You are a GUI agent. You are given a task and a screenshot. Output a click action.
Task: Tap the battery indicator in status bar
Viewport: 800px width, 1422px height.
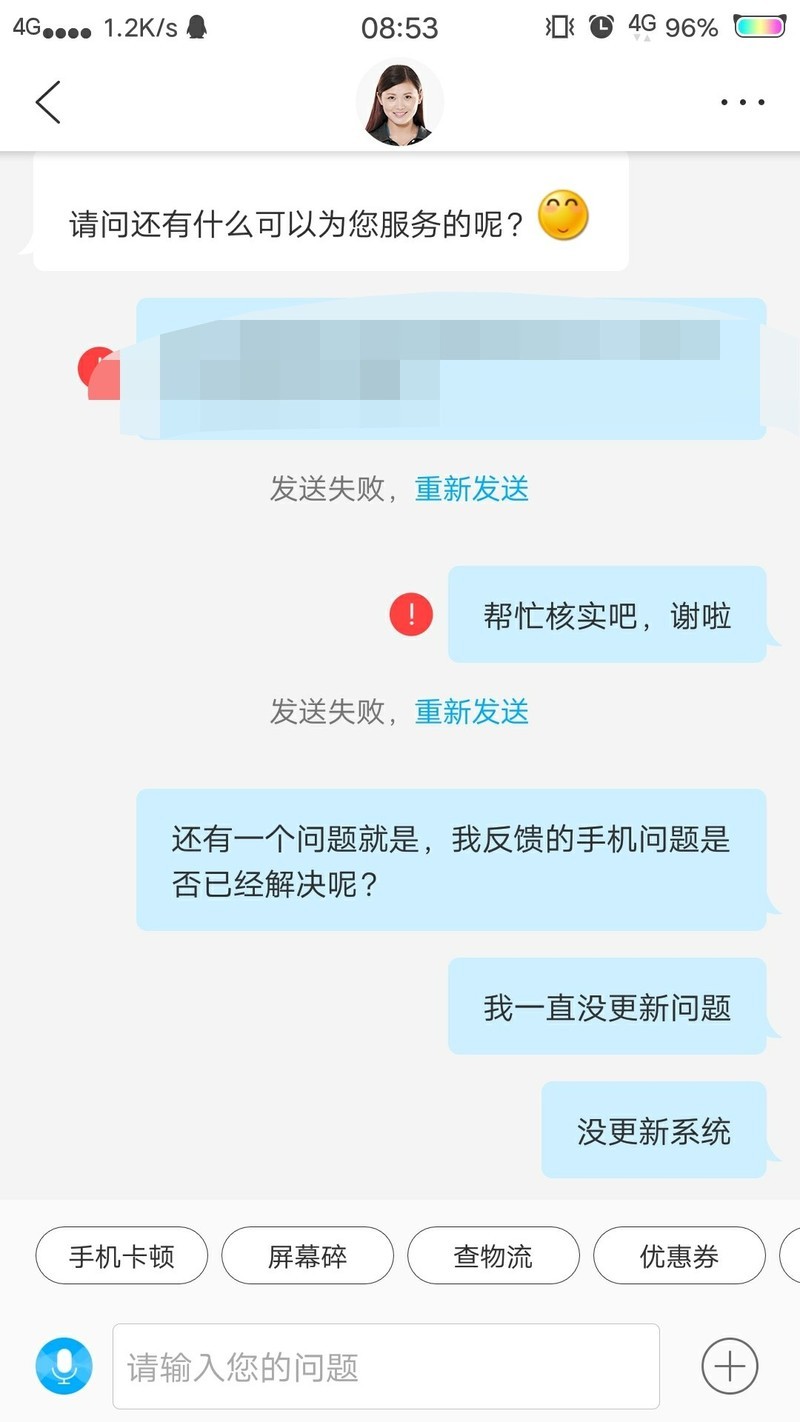(758, 27)
